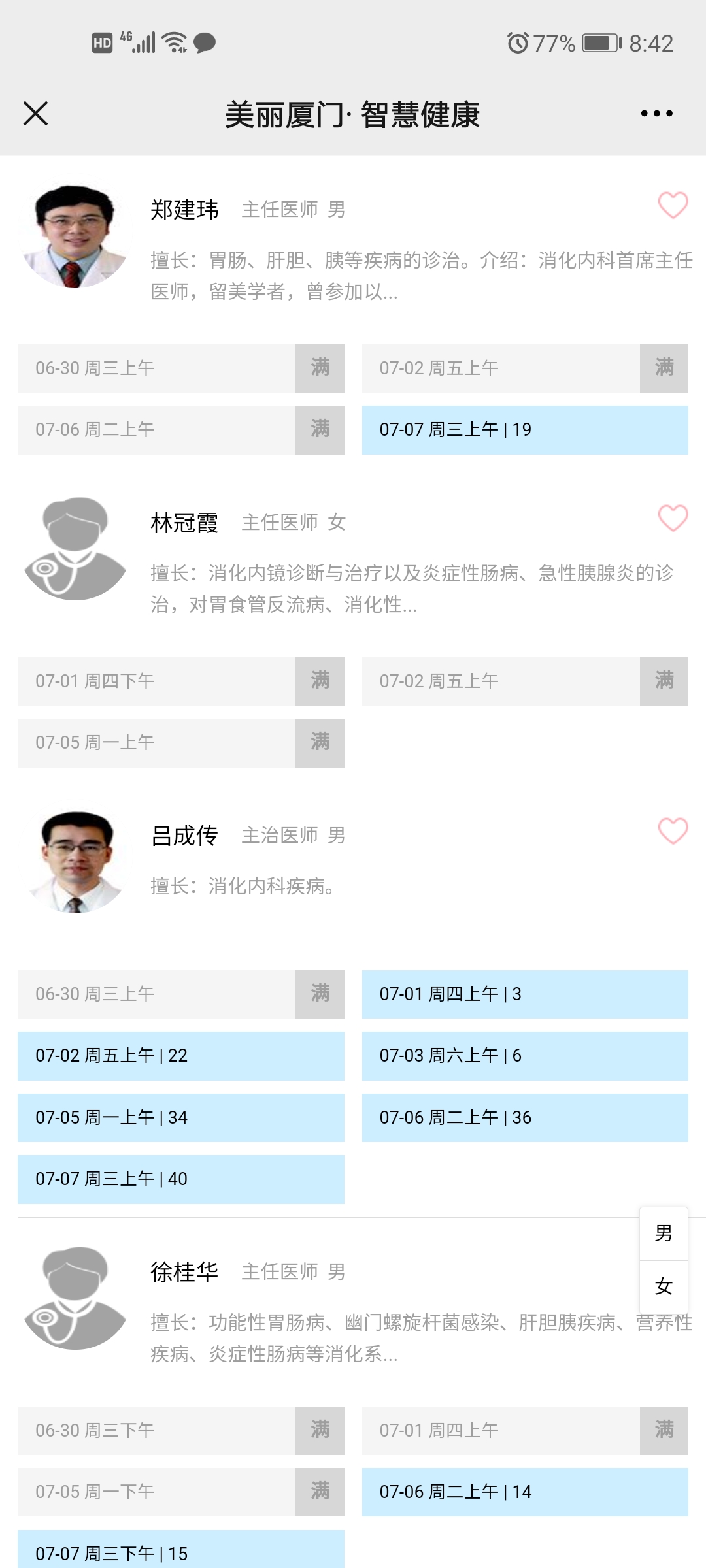
Task: Select 吕成传's 07-06 周二上午 slot
Action: point(525,1118)
